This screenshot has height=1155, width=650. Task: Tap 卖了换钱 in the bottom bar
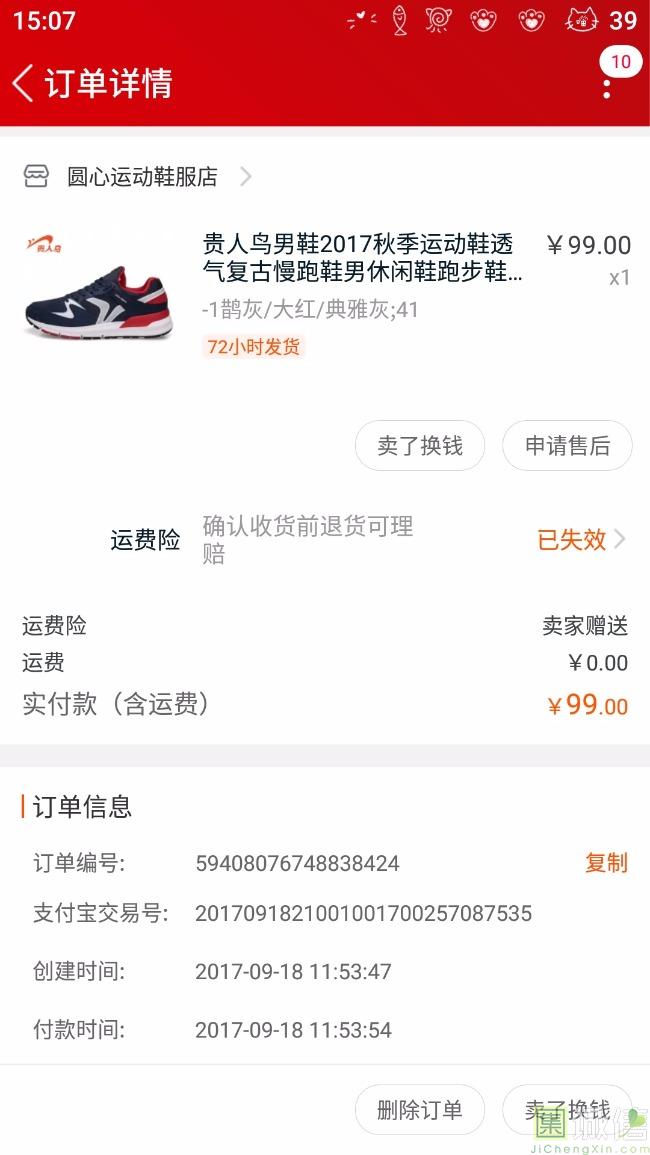pos(567,1109)
